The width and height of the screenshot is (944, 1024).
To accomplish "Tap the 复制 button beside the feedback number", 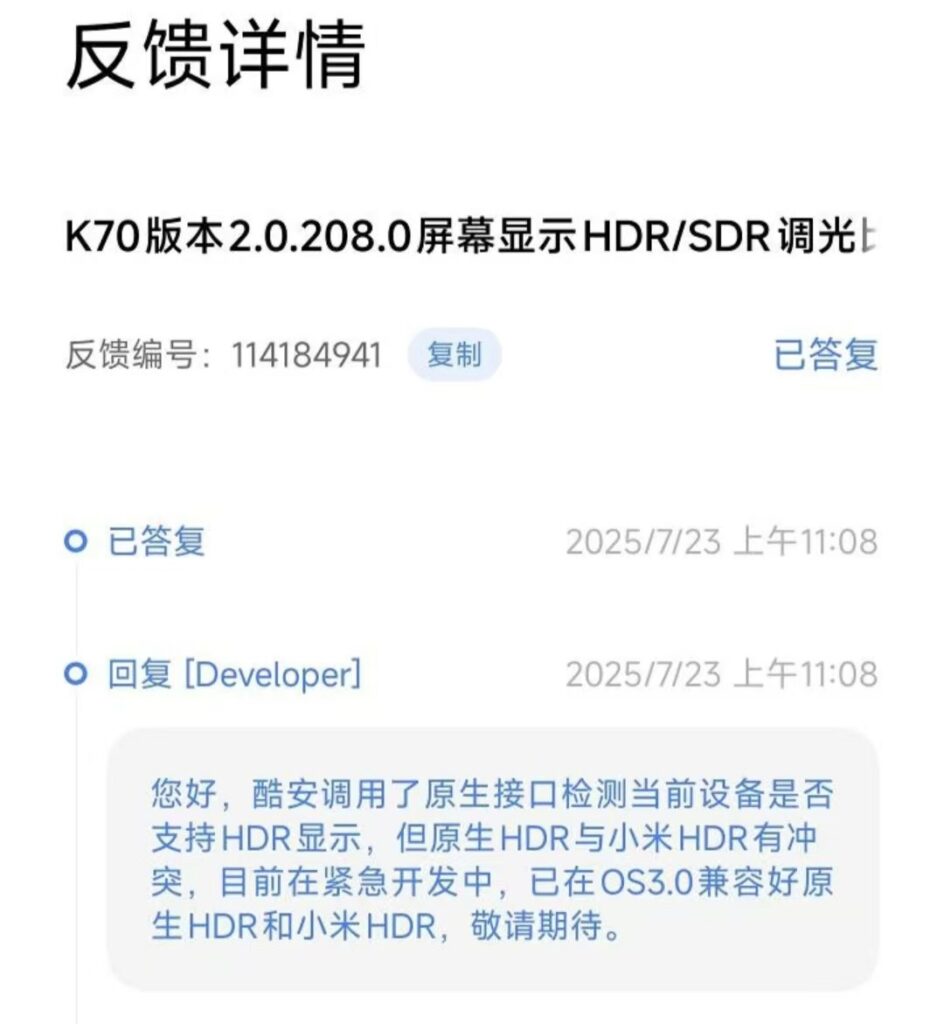I will tap(454, 355).
